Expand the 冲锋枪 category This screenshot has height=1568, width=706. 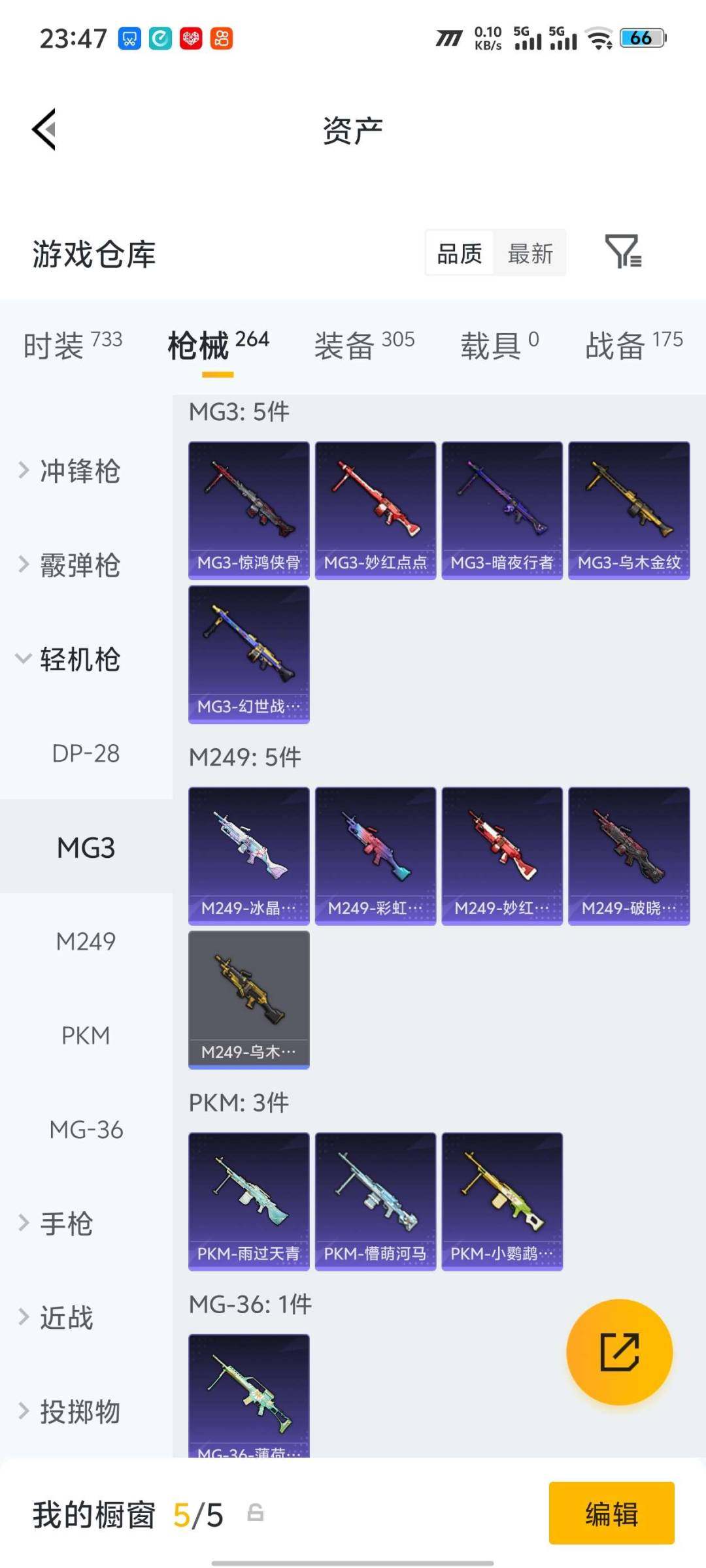click(78, 471)
